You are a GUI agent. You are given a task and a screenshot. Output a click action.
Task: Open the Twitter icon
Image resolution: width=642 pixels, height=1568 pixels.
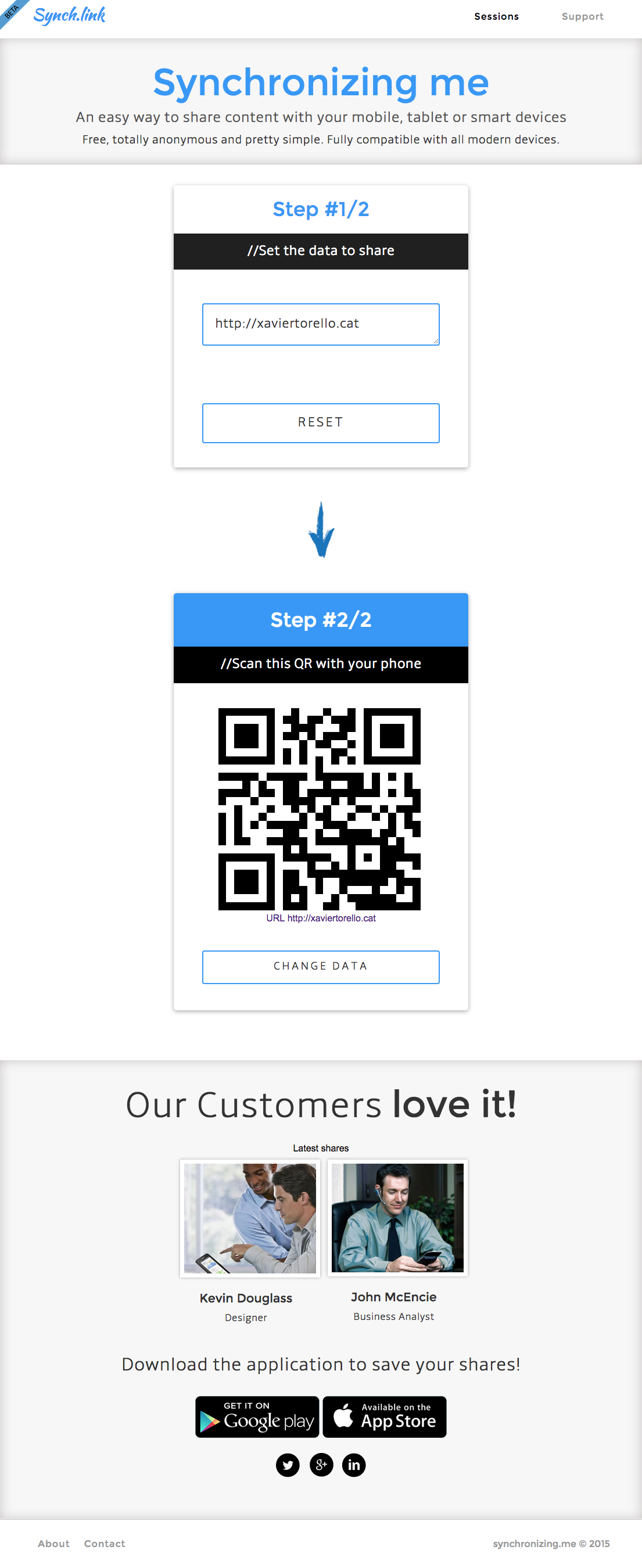(x=287, y=1465)
